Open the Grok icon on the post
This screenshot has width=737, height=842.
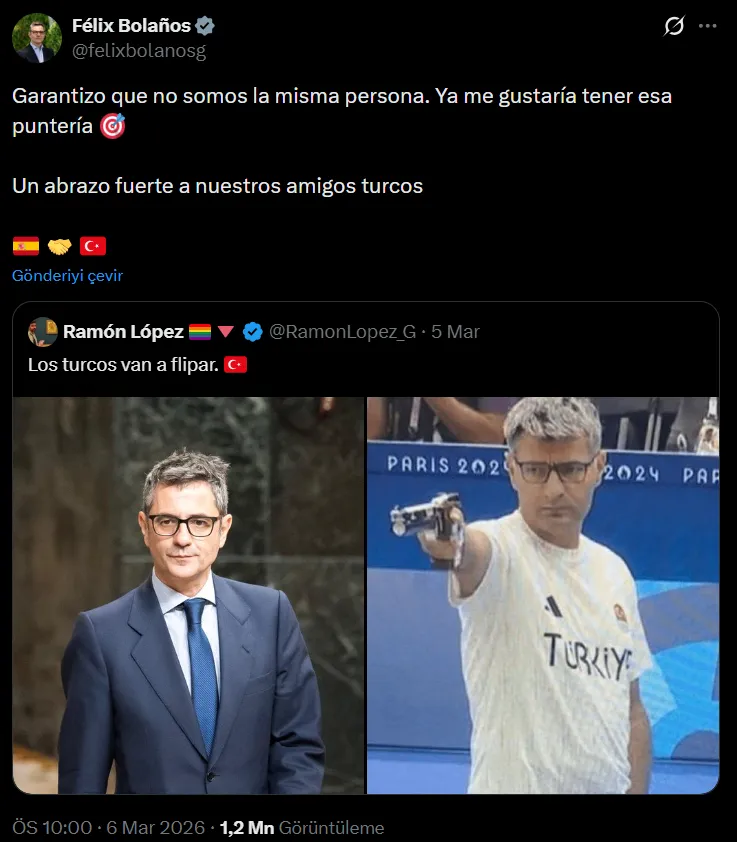pos(674,27)
